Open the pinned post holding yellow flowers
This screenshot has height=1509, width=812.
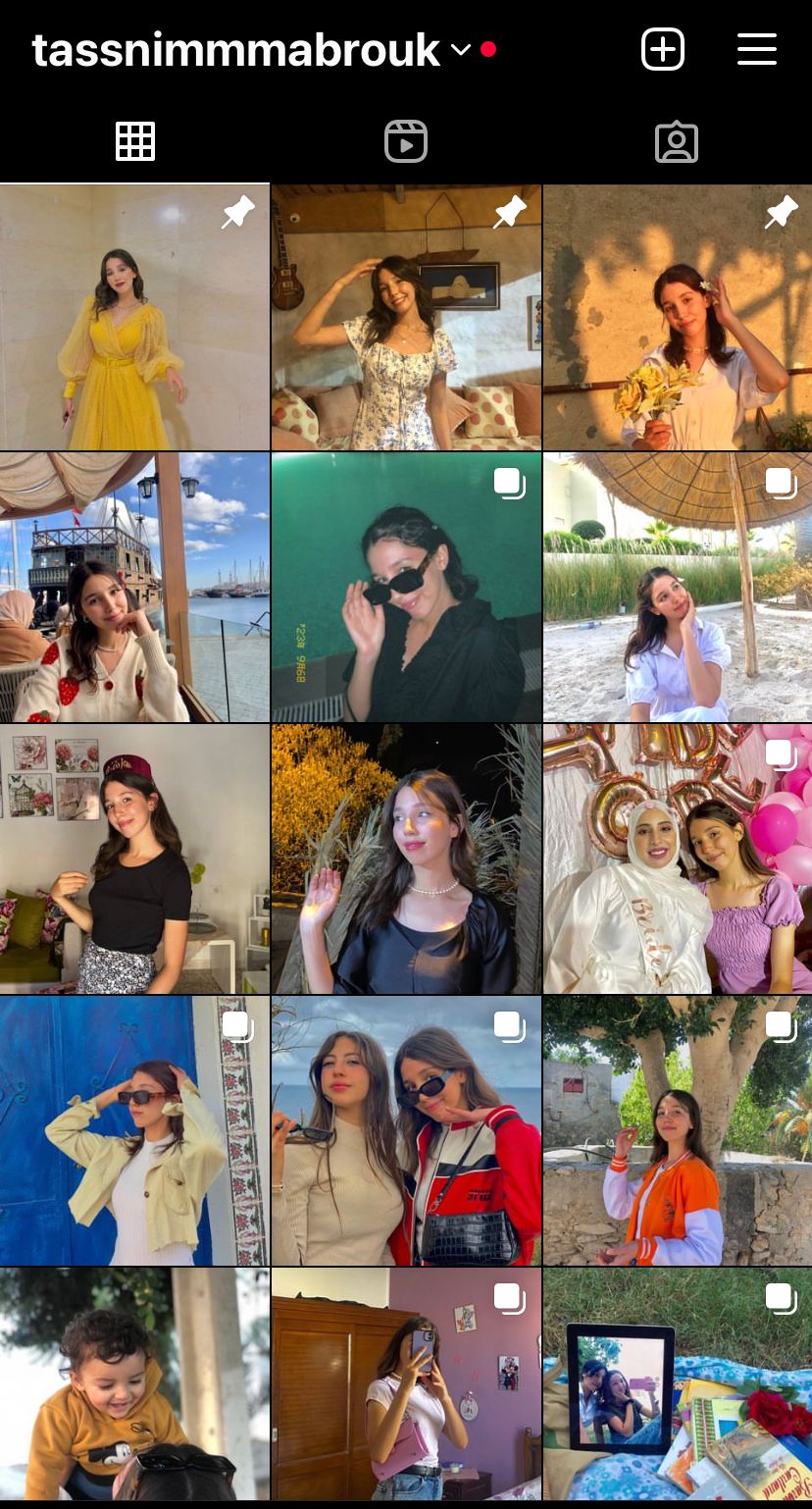(678, 317)
